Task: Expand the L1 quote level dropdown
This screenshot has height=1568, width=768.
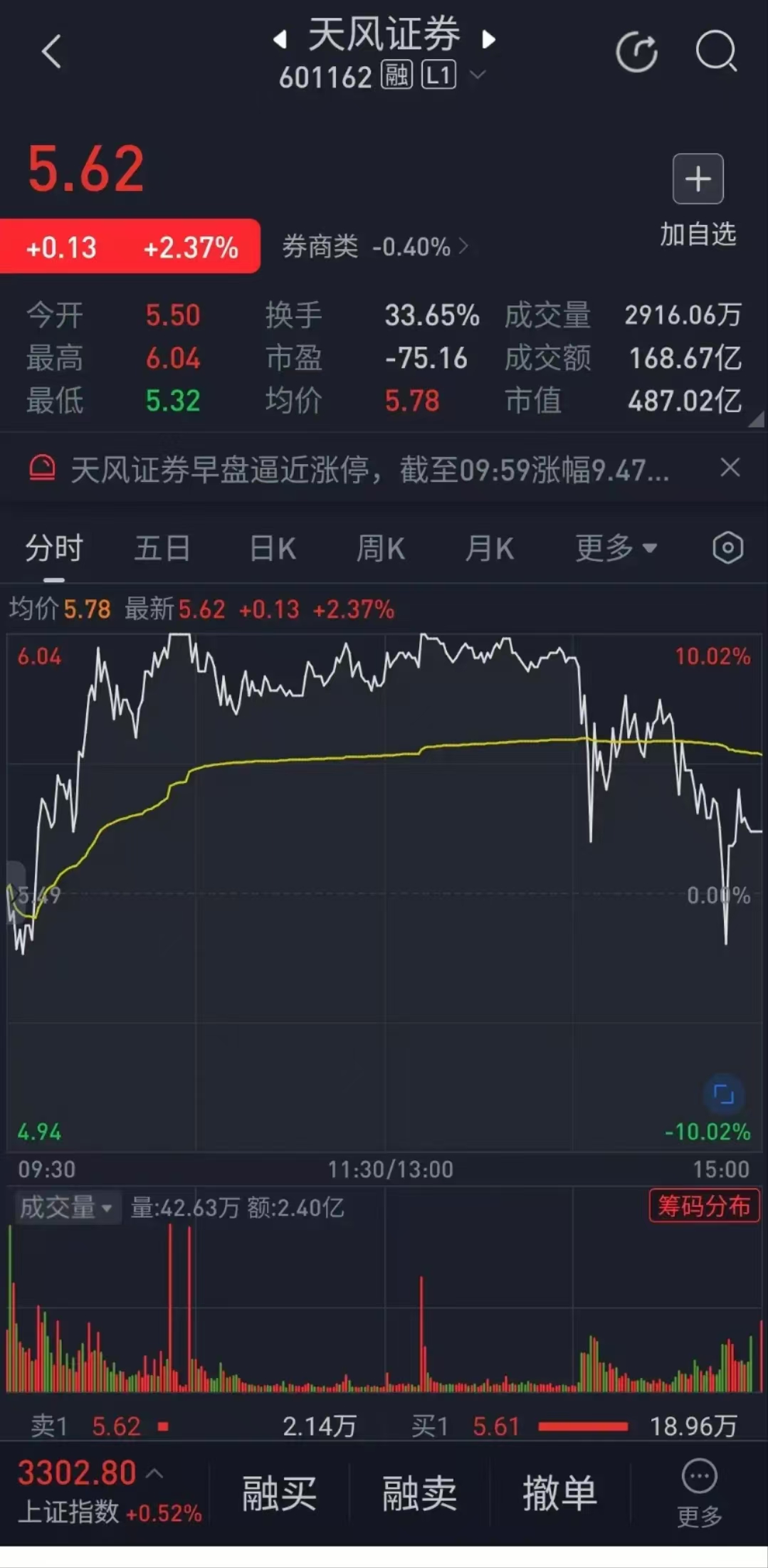Action: 478,74
